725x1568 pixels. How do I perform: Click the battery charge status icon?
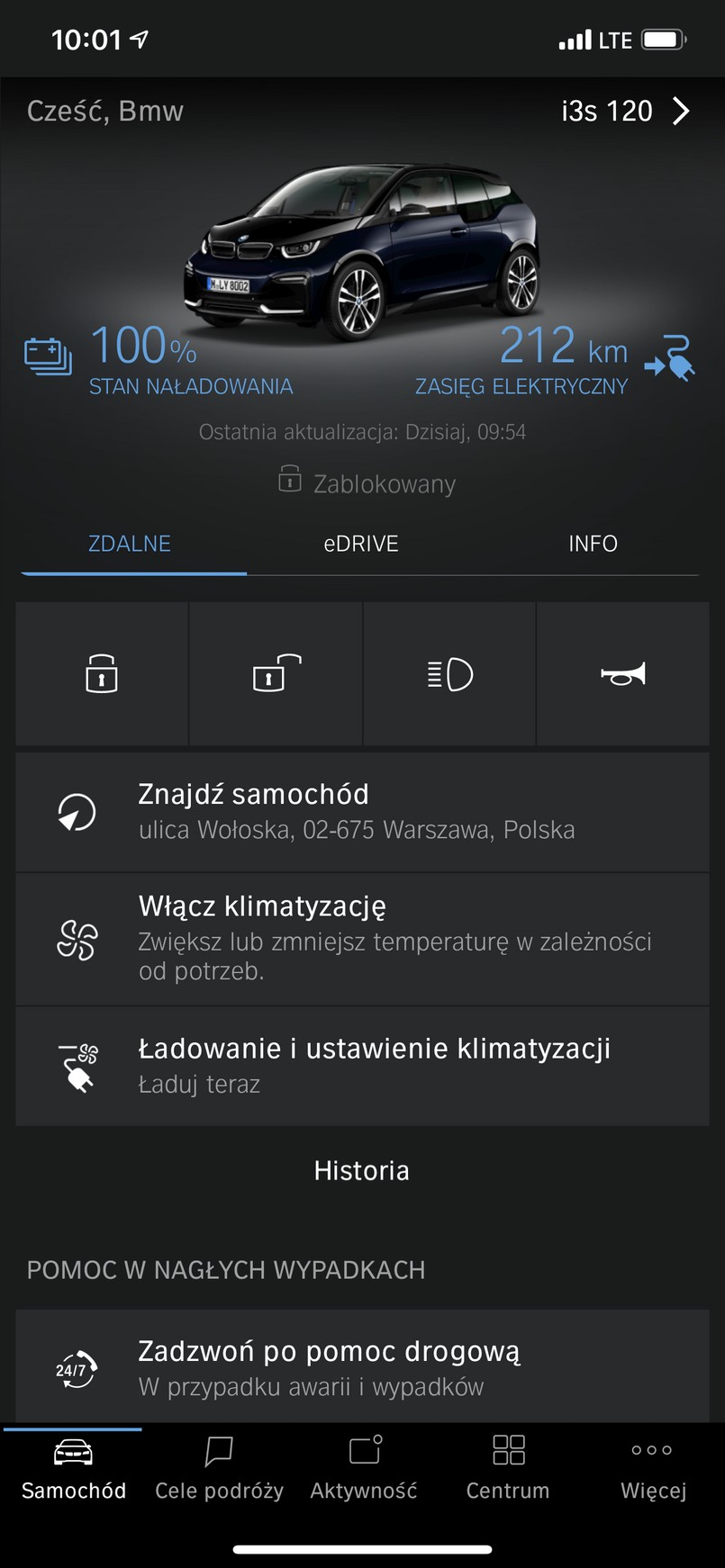tap(49, 356)
